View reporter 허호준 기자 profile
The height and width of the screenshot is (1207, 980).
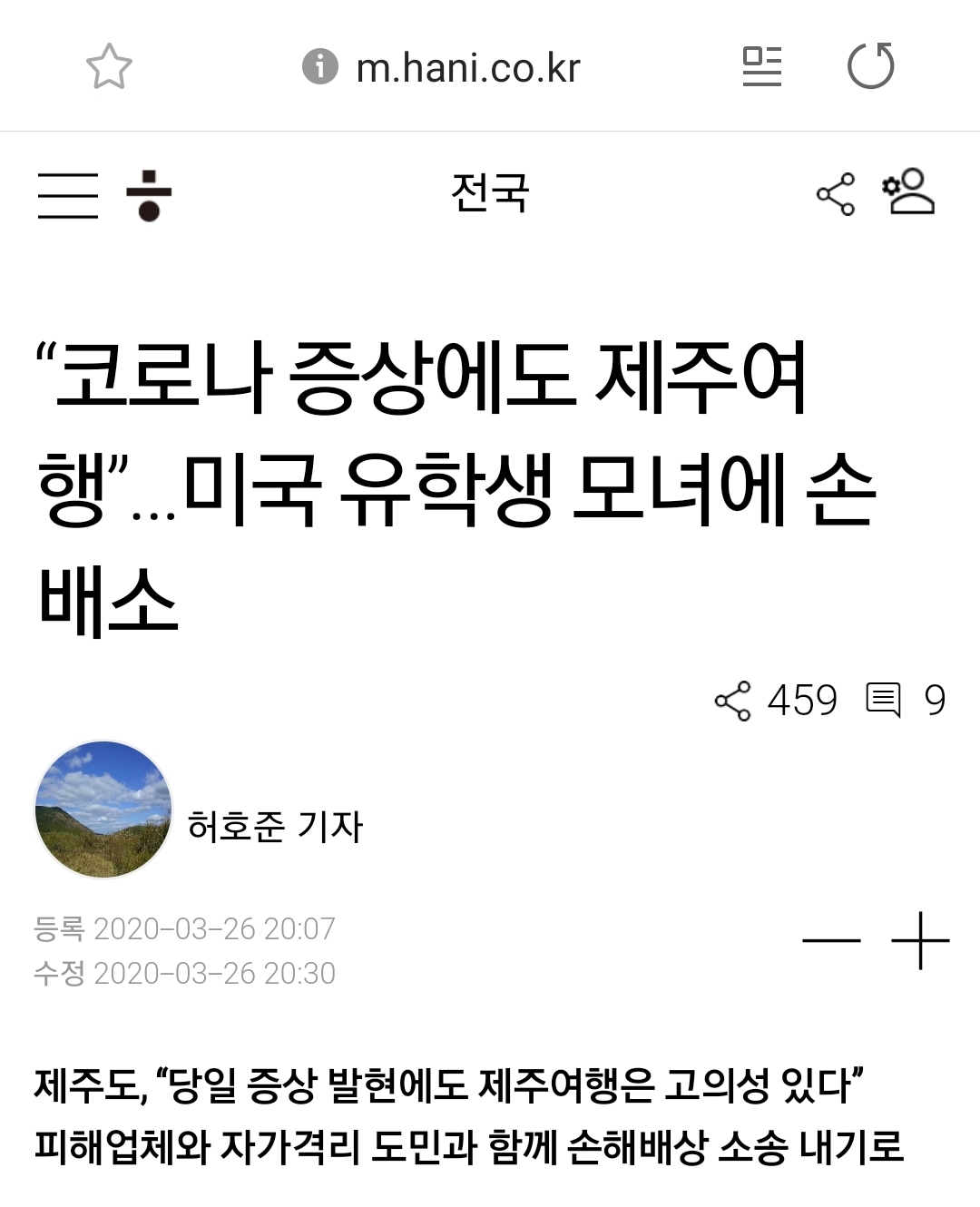pyautogui.click(x=274, y=826)
